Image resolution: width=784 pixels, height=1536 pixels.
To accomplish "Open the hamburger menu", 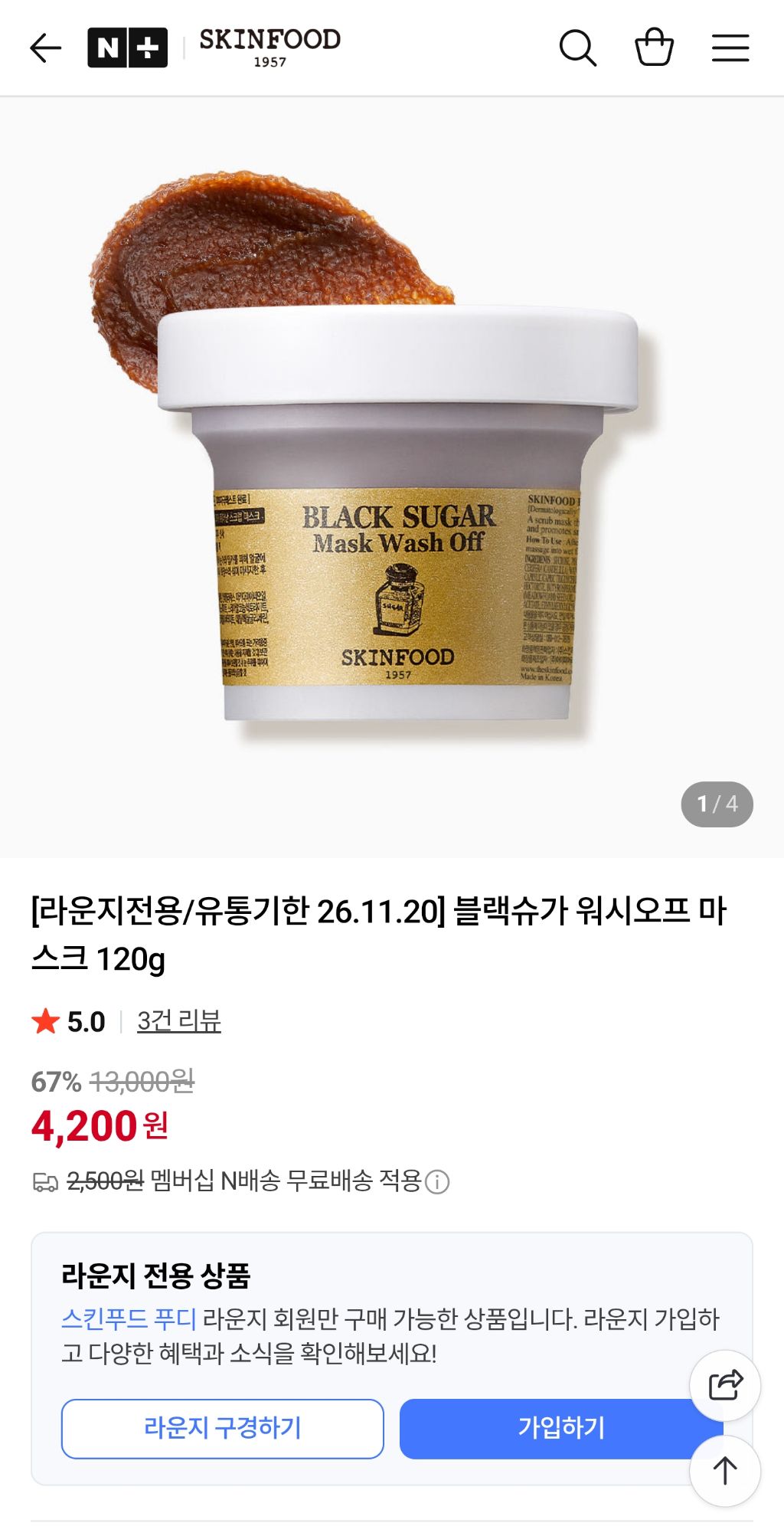I will click(730, 47).
